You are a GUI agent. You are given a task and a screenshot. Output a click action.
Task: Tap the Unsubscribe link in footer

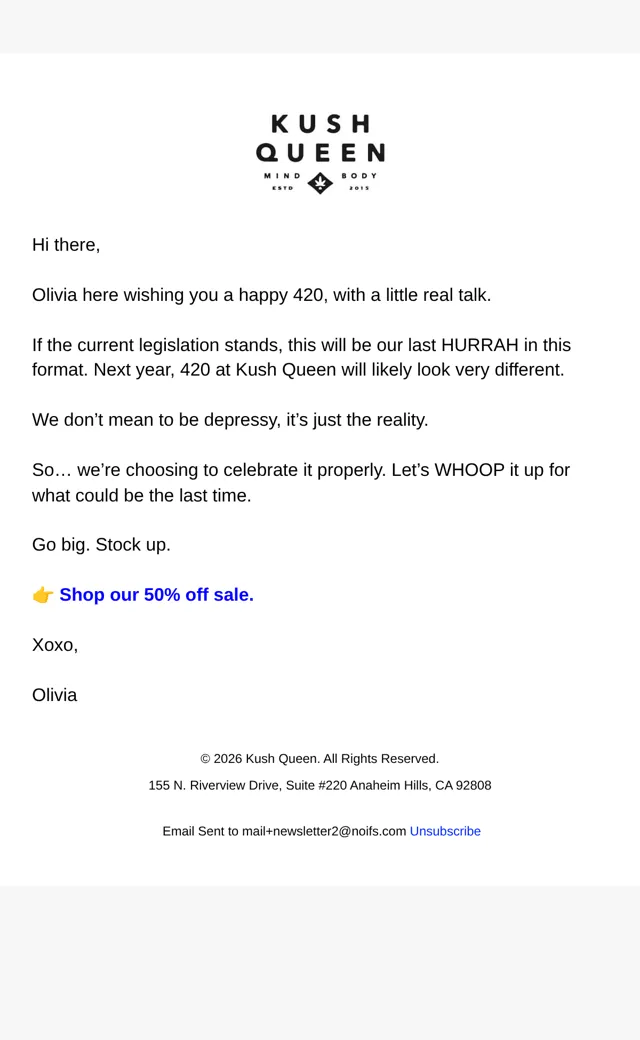(445, 831)
